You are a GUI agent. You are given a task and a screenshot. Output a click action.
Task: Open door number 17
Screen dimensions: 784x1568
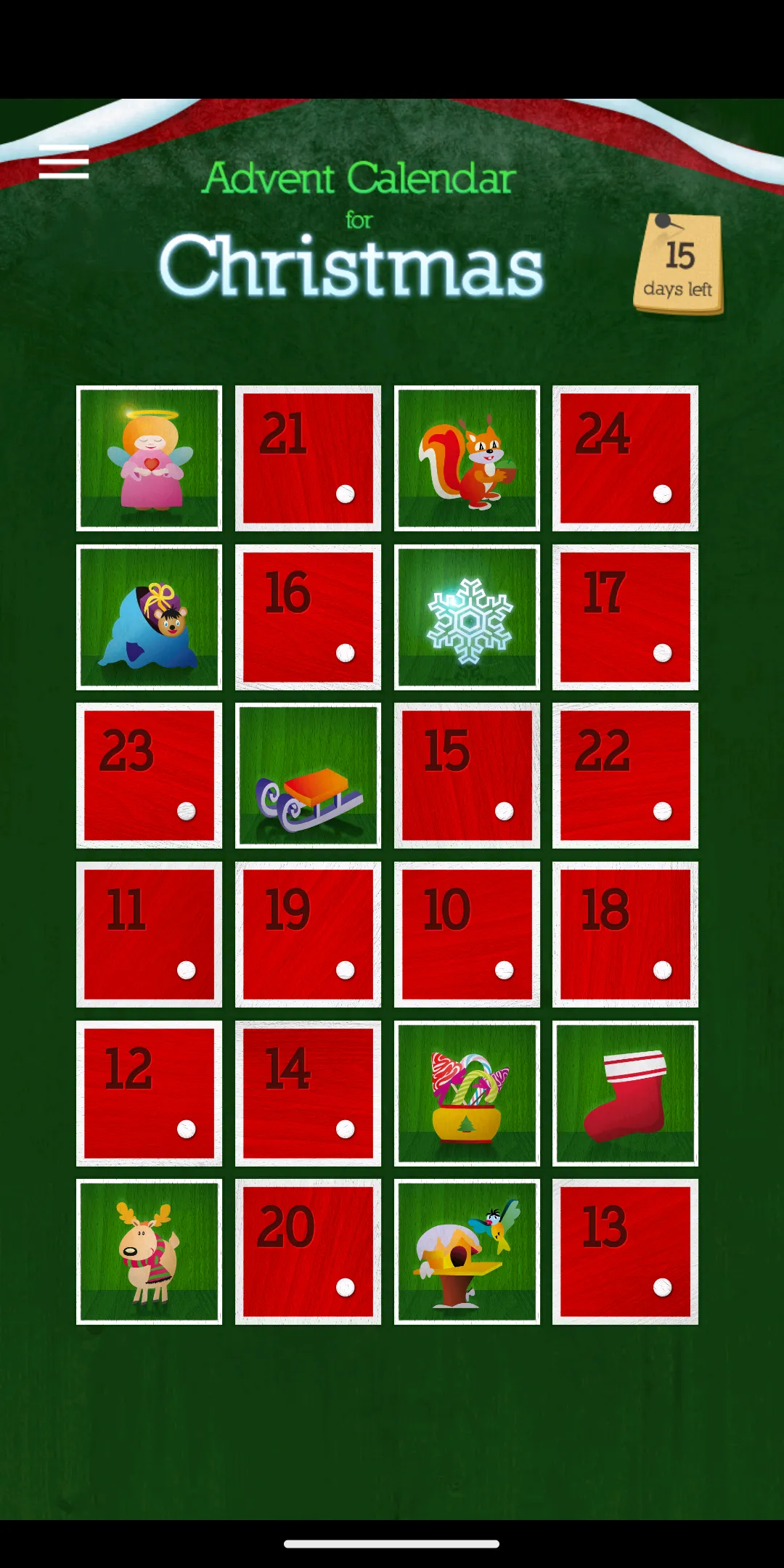[625, 617]
